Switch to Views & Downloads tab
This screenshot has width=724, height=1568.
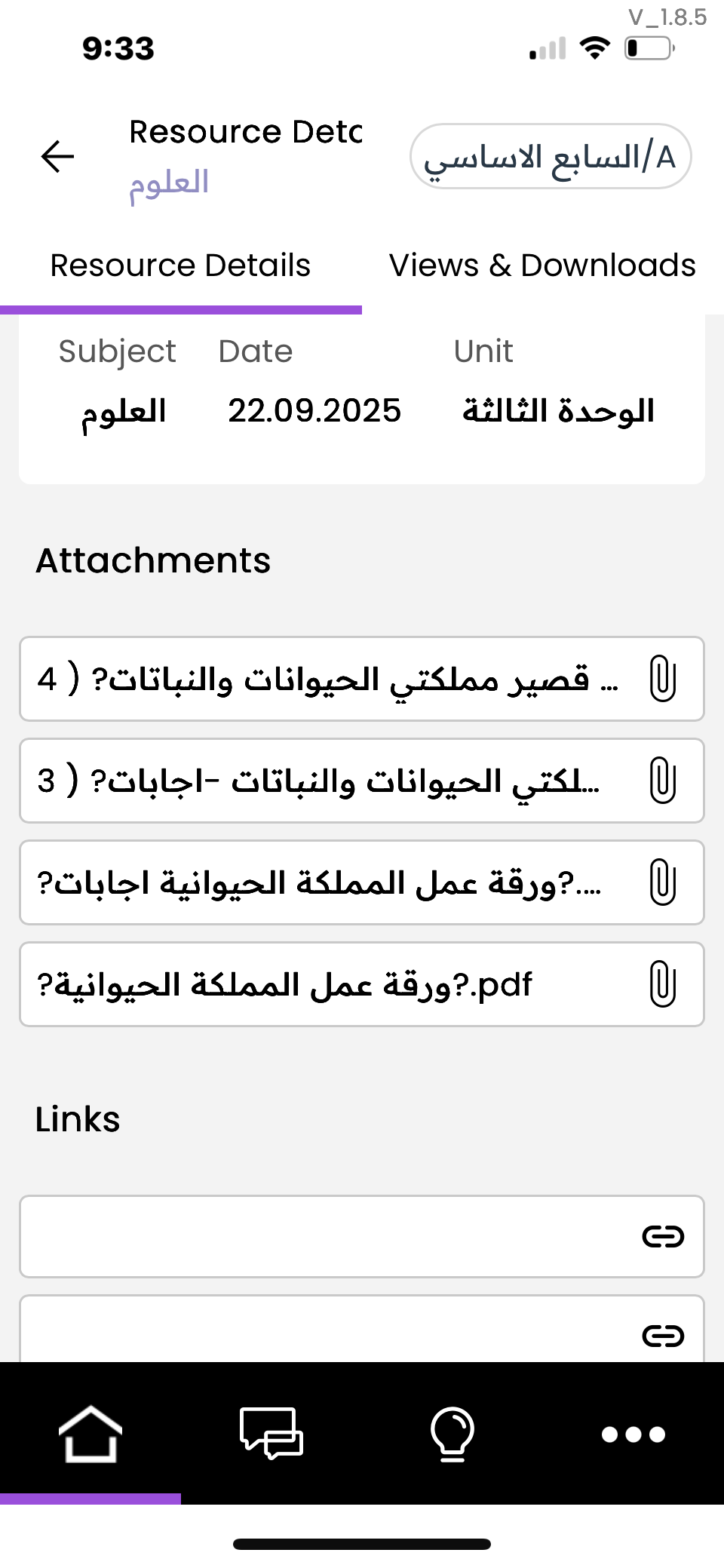coord(542,266)
